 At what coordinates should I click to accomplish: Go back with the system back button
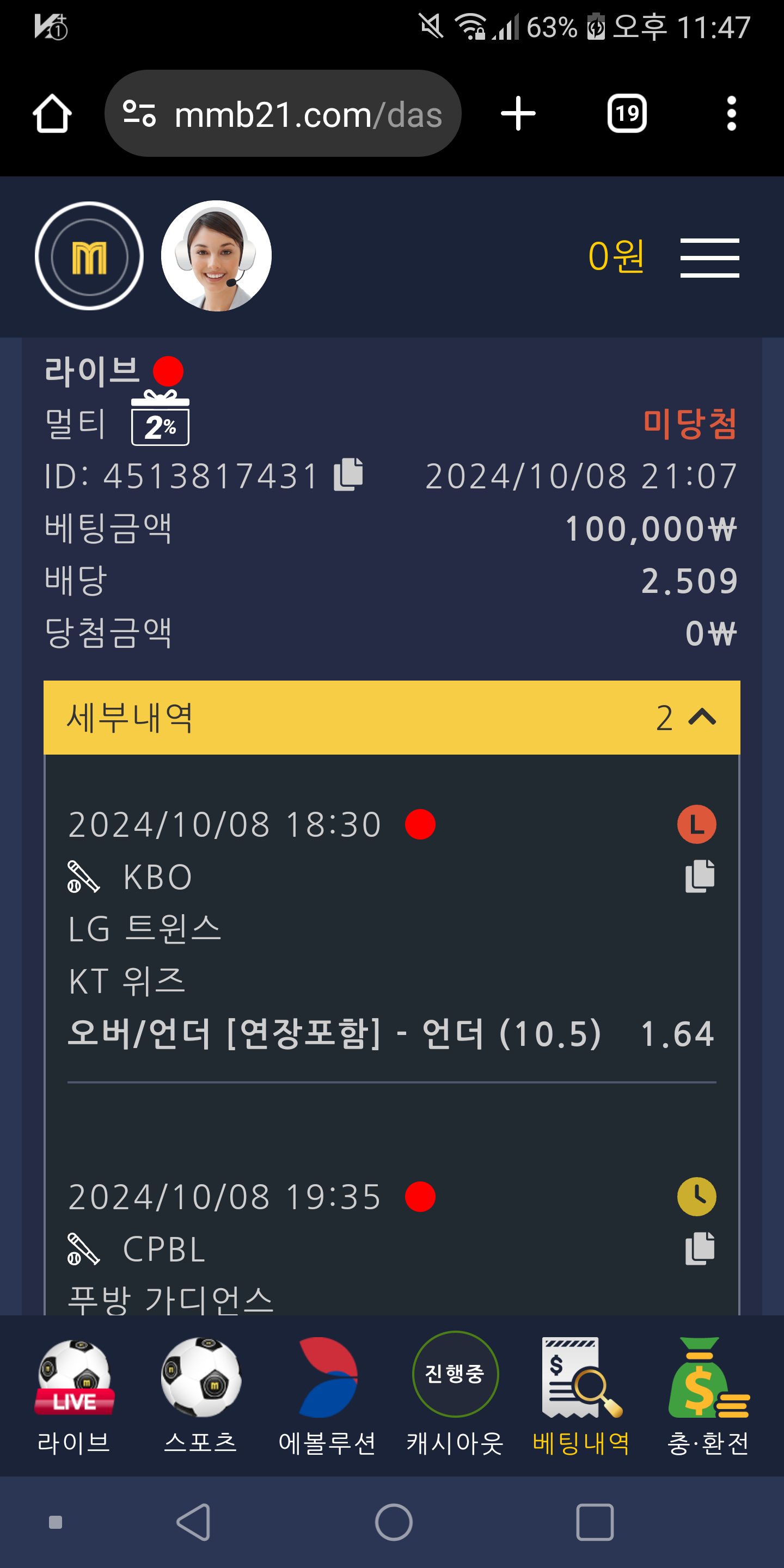[x=194, y=1522]
